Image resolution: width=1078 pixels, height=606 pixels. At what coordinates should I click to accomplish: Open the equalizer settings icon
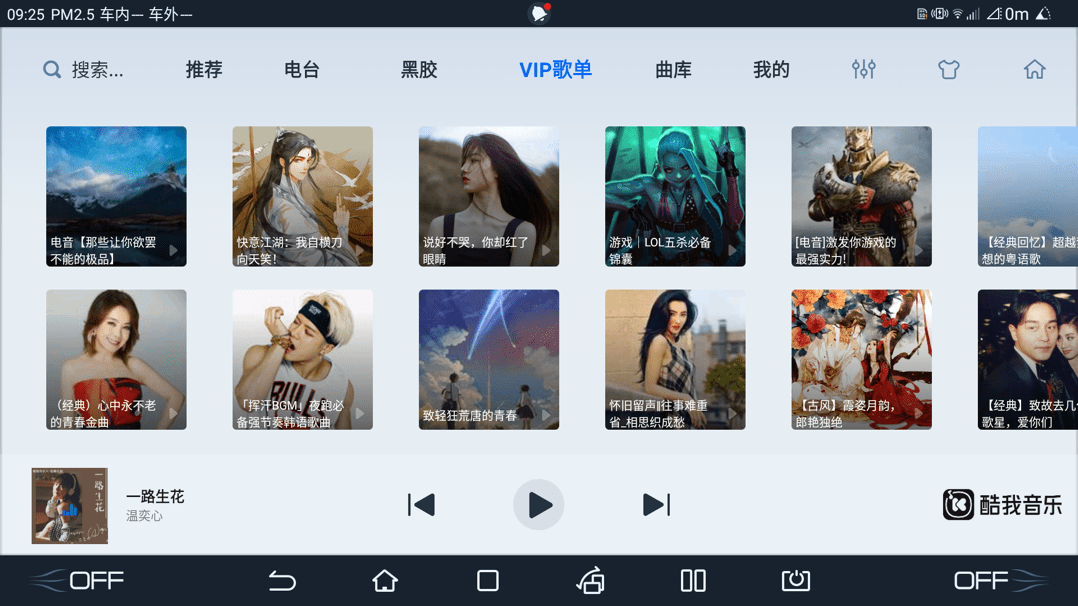point(864,70)
